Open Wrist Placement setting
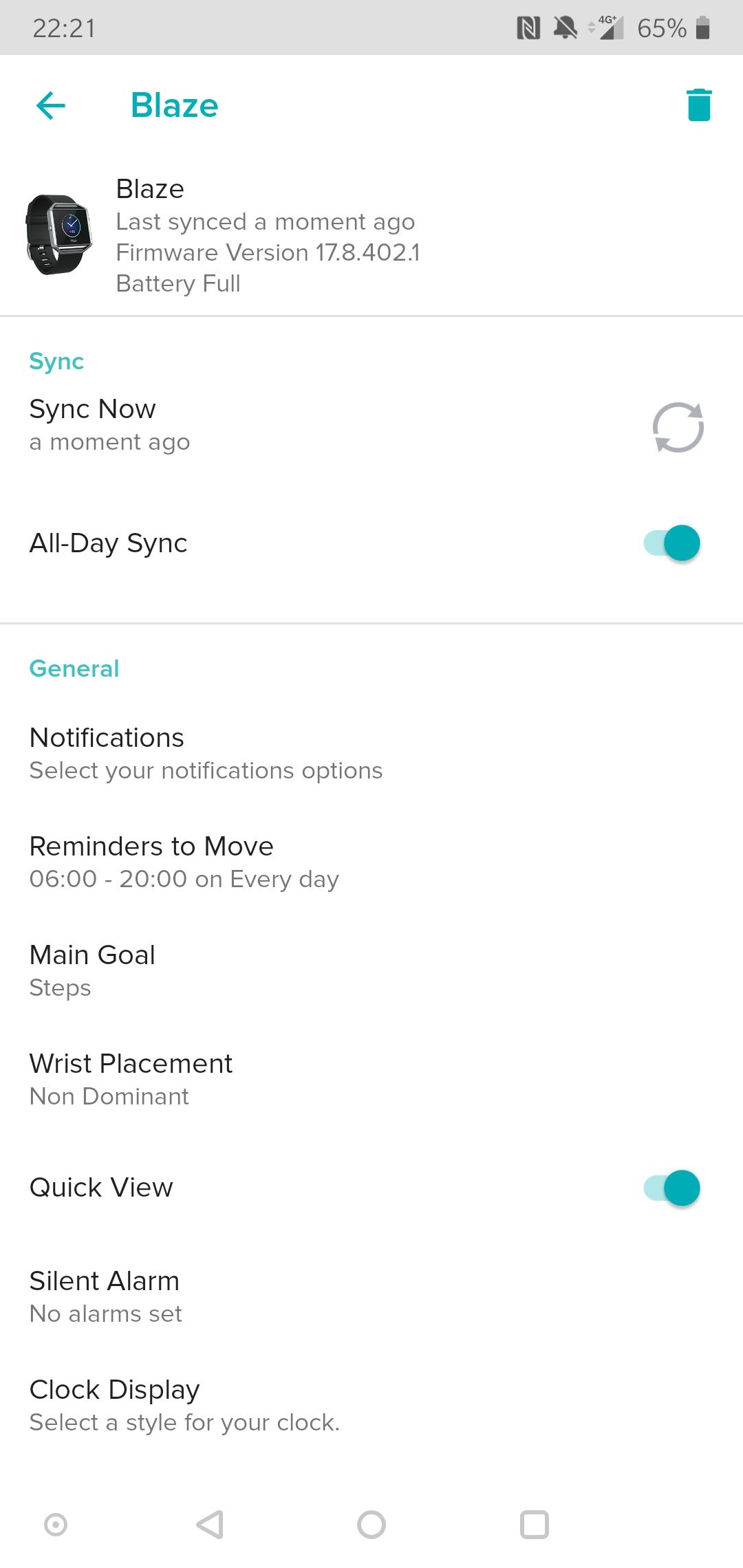This screenshot has height=1568, width=743. 131,1079
